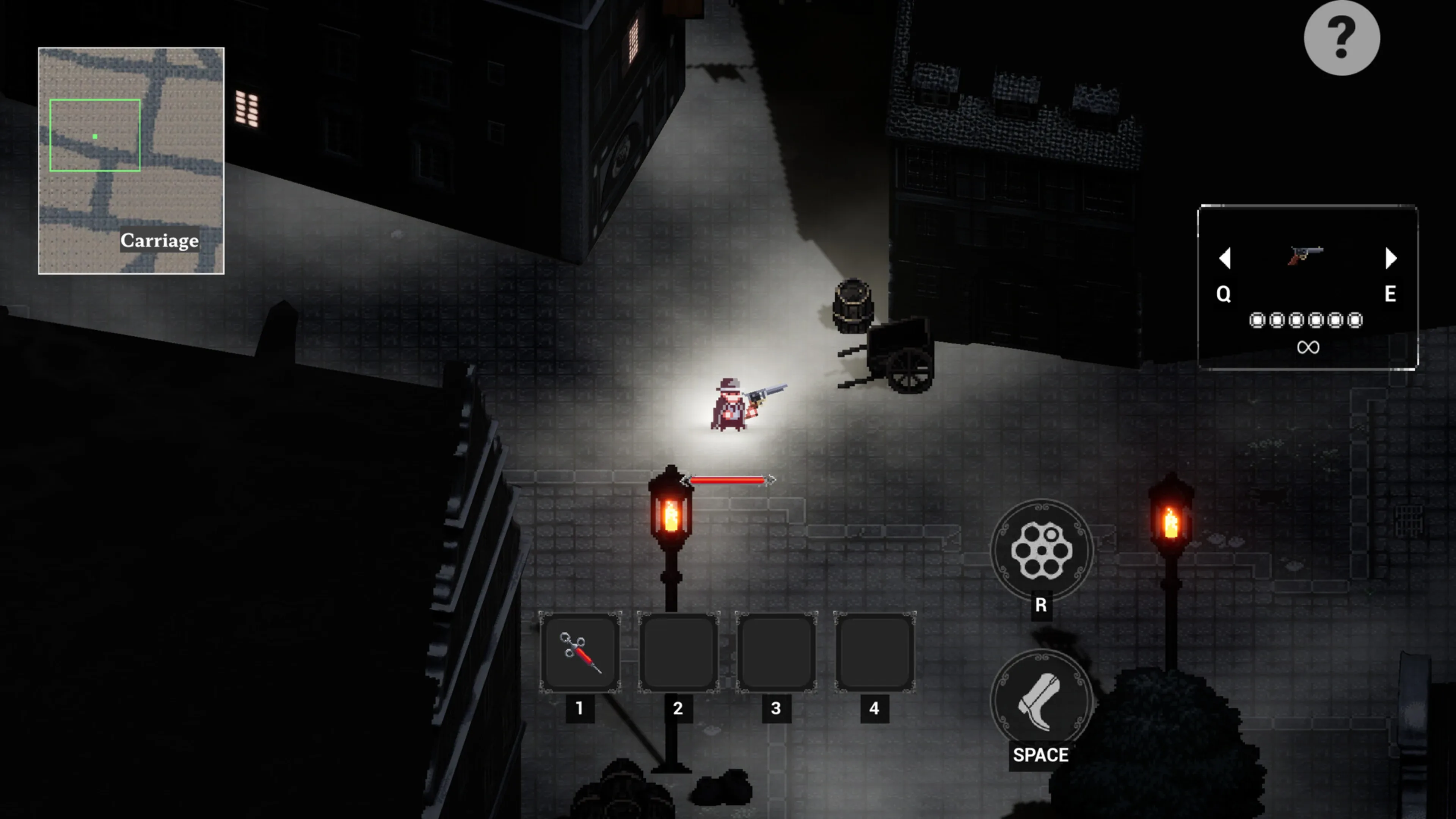Image resolution: width=1456 pixels, height=819 pixels.
Task: Reload the revolver using the cylinder button
Action: click(x=1041, y=550)
